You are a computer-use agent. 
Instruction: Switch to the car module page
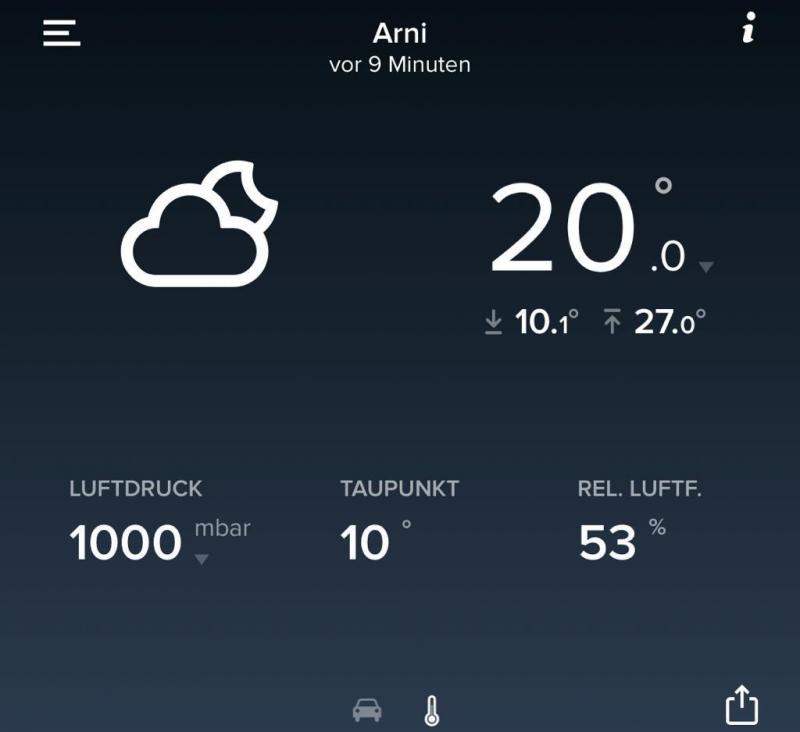[x=367, y=710]
